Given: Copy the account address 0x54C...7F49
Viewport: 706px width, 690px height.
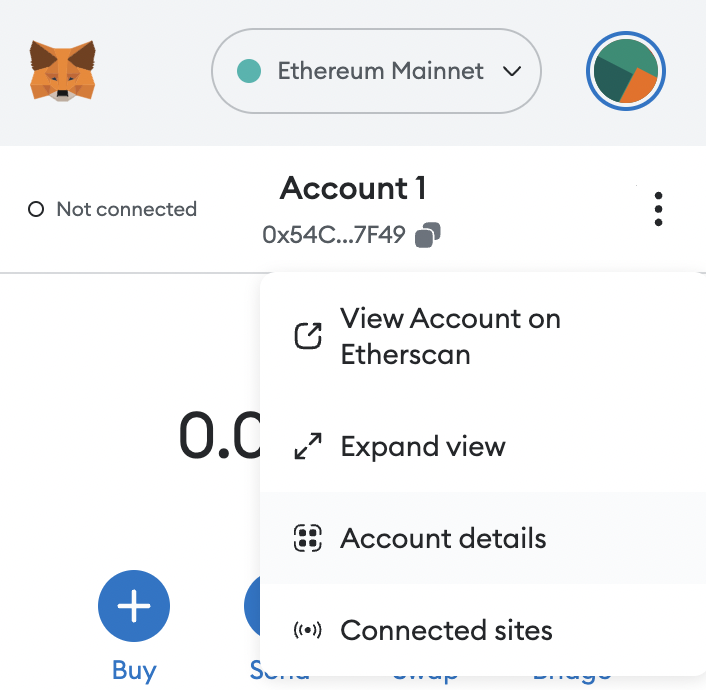Looking at the screenshot, I should [x=428, y=235].
